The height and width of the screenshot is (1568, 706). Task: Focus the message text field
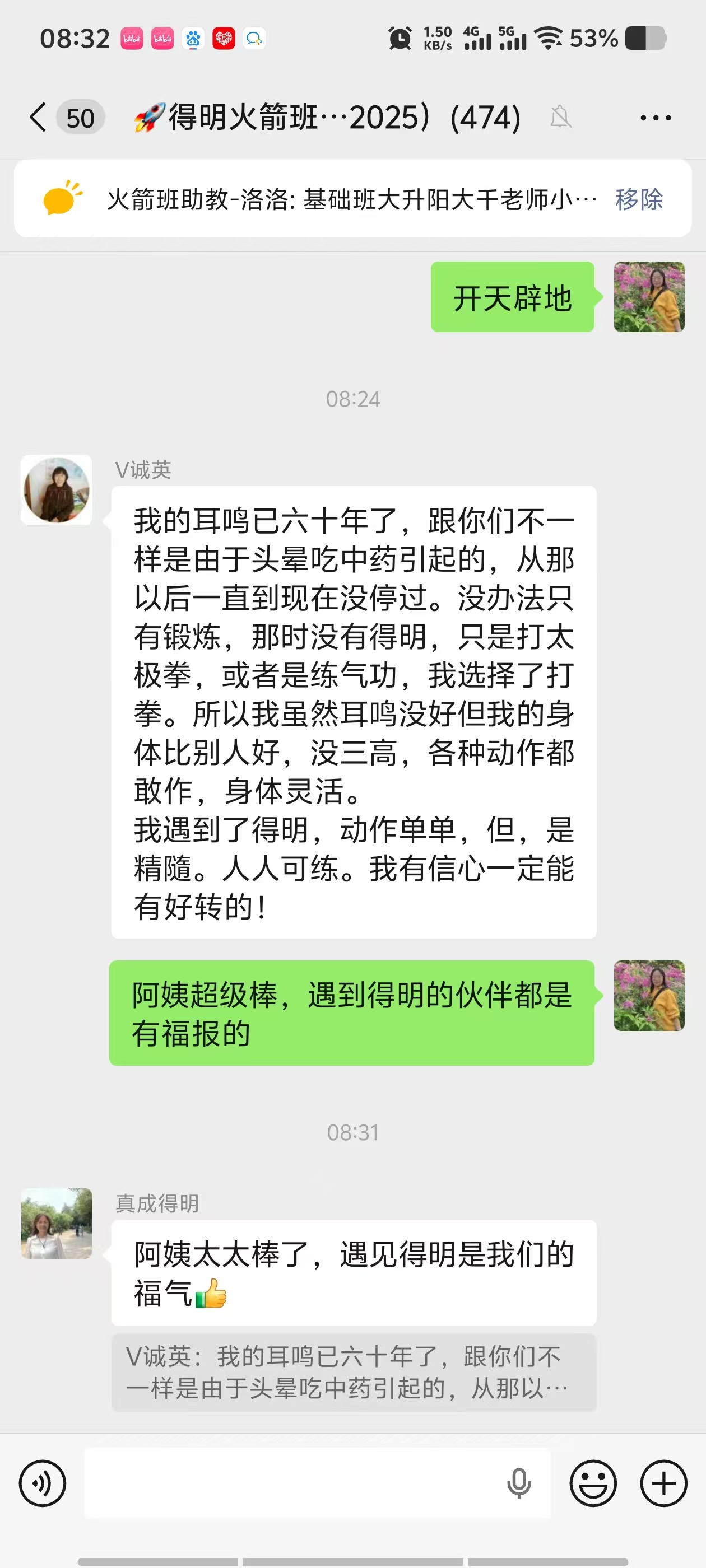(292, 1483)
